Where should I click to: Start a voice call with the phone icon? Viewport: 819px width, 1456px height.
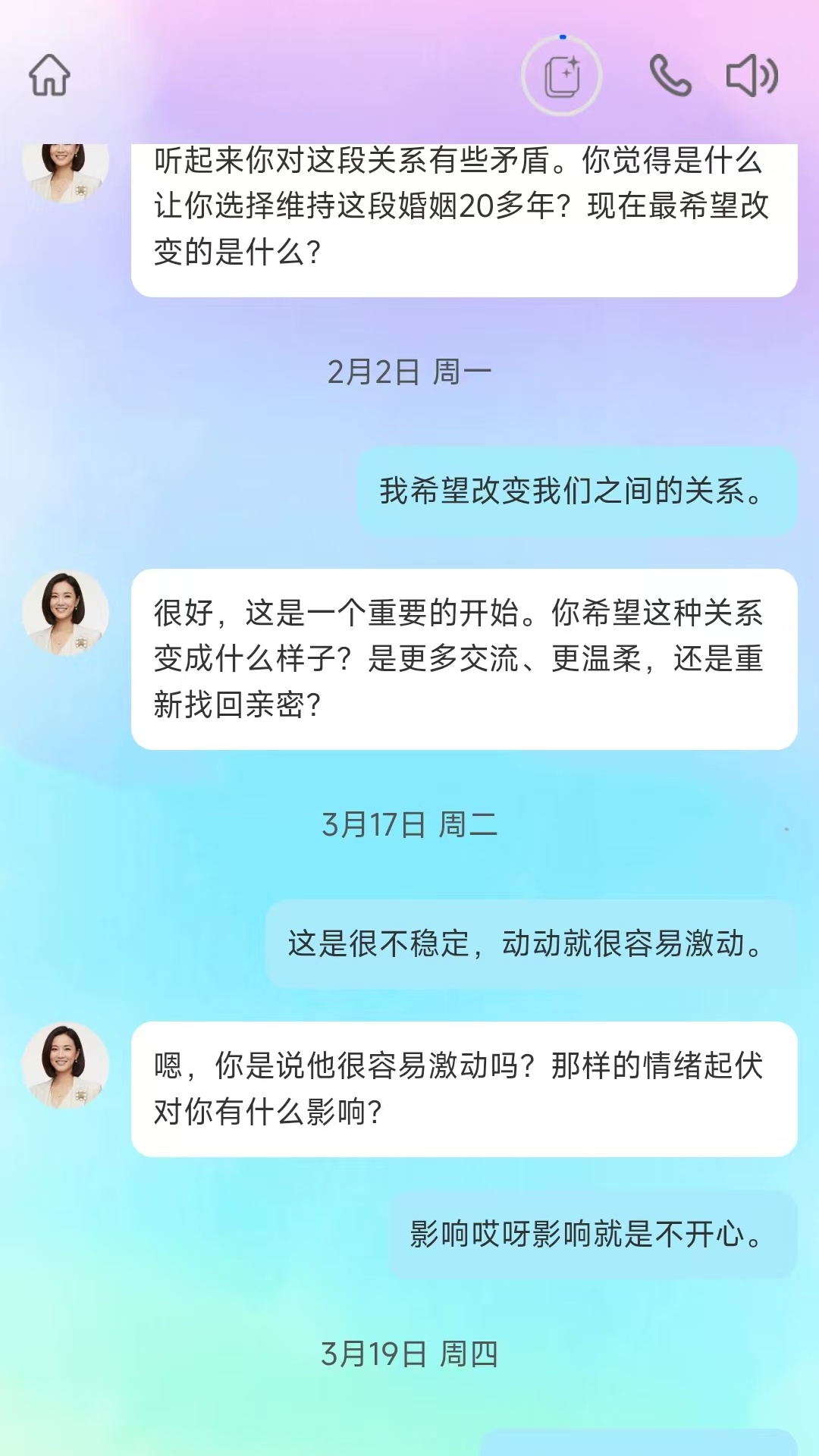(670, 74)
